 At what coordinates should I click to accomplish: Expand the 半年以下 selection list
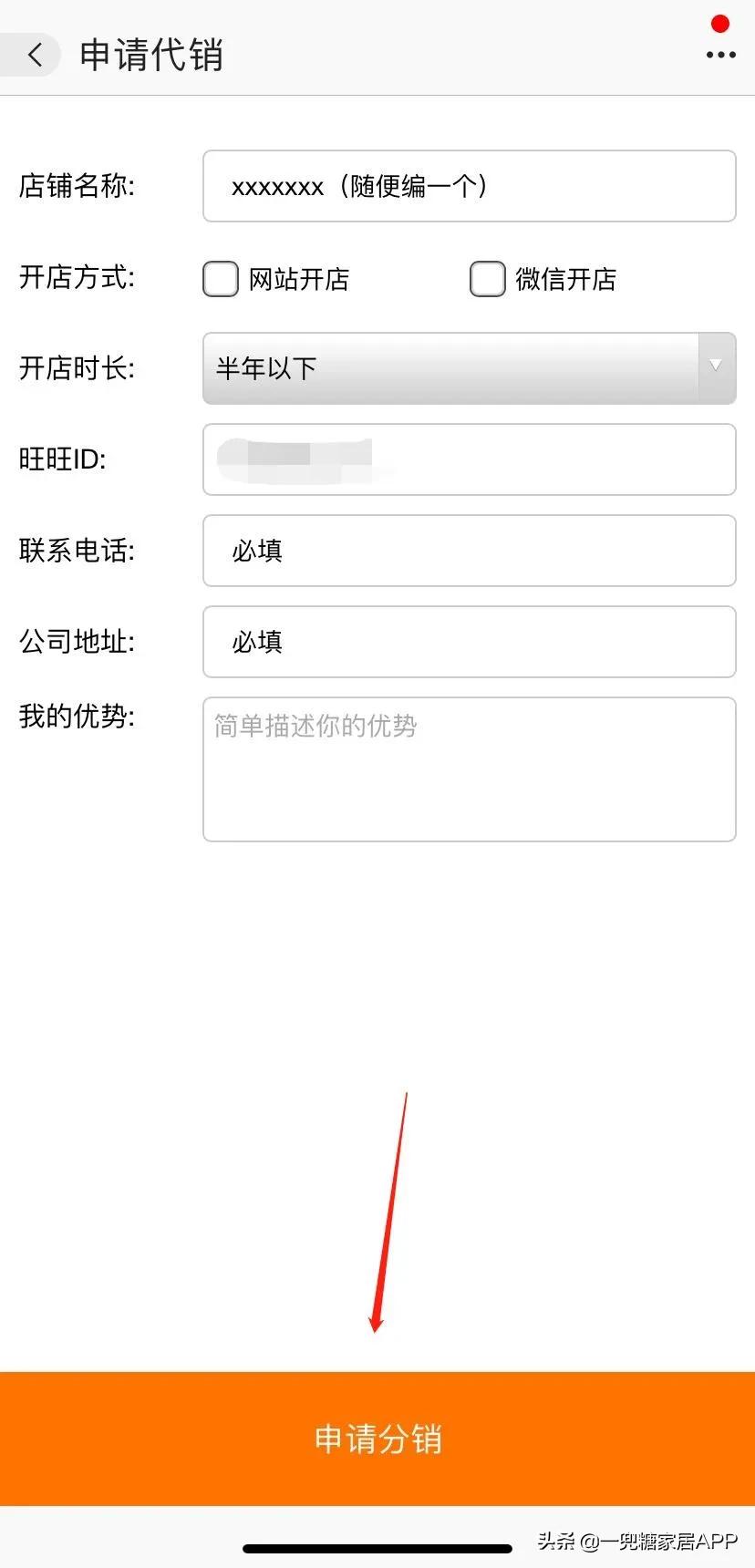[x=469, y=368]
